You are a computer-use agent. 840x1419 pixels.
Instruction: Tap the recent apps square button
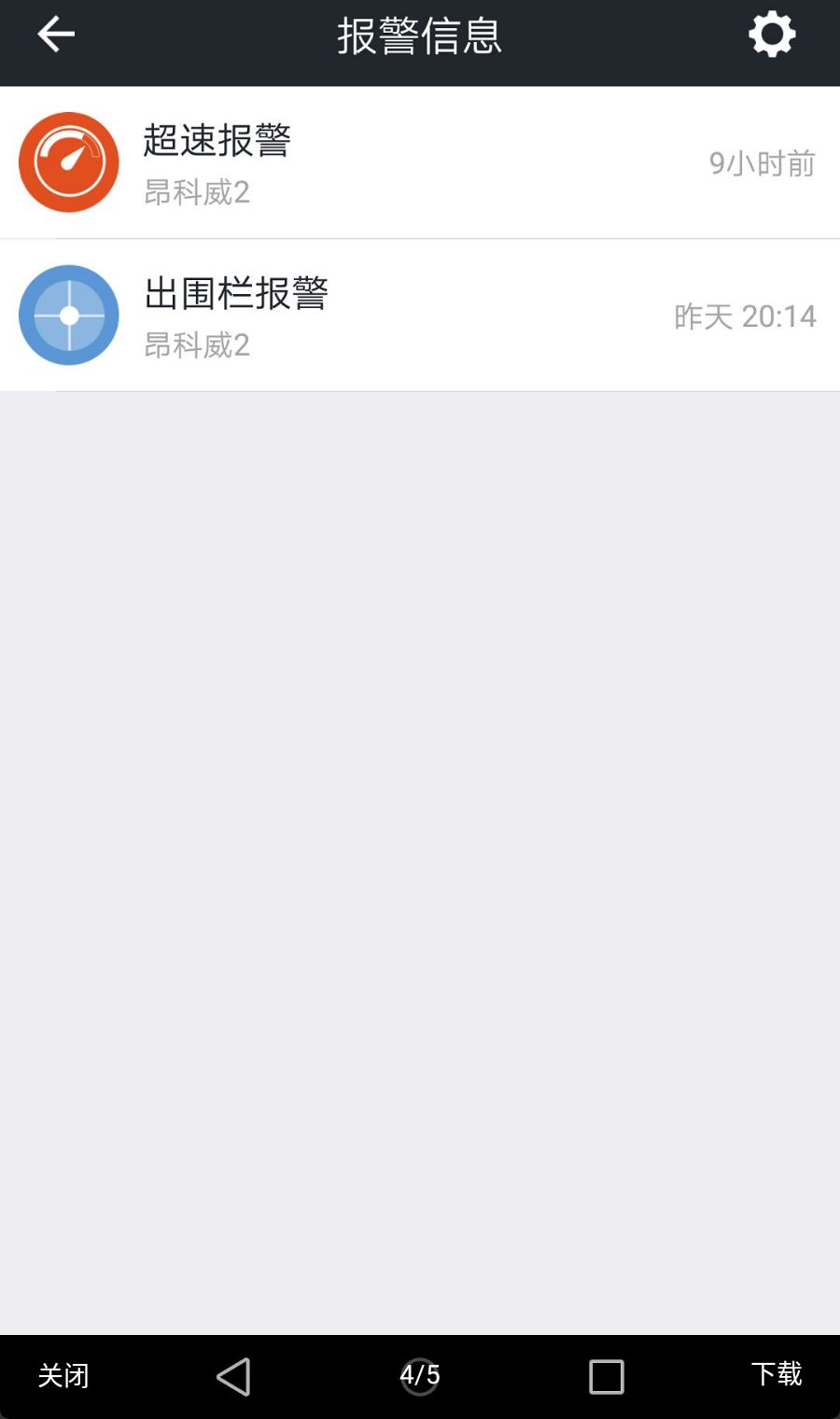pyautogui.click(x=607, y=1376)
